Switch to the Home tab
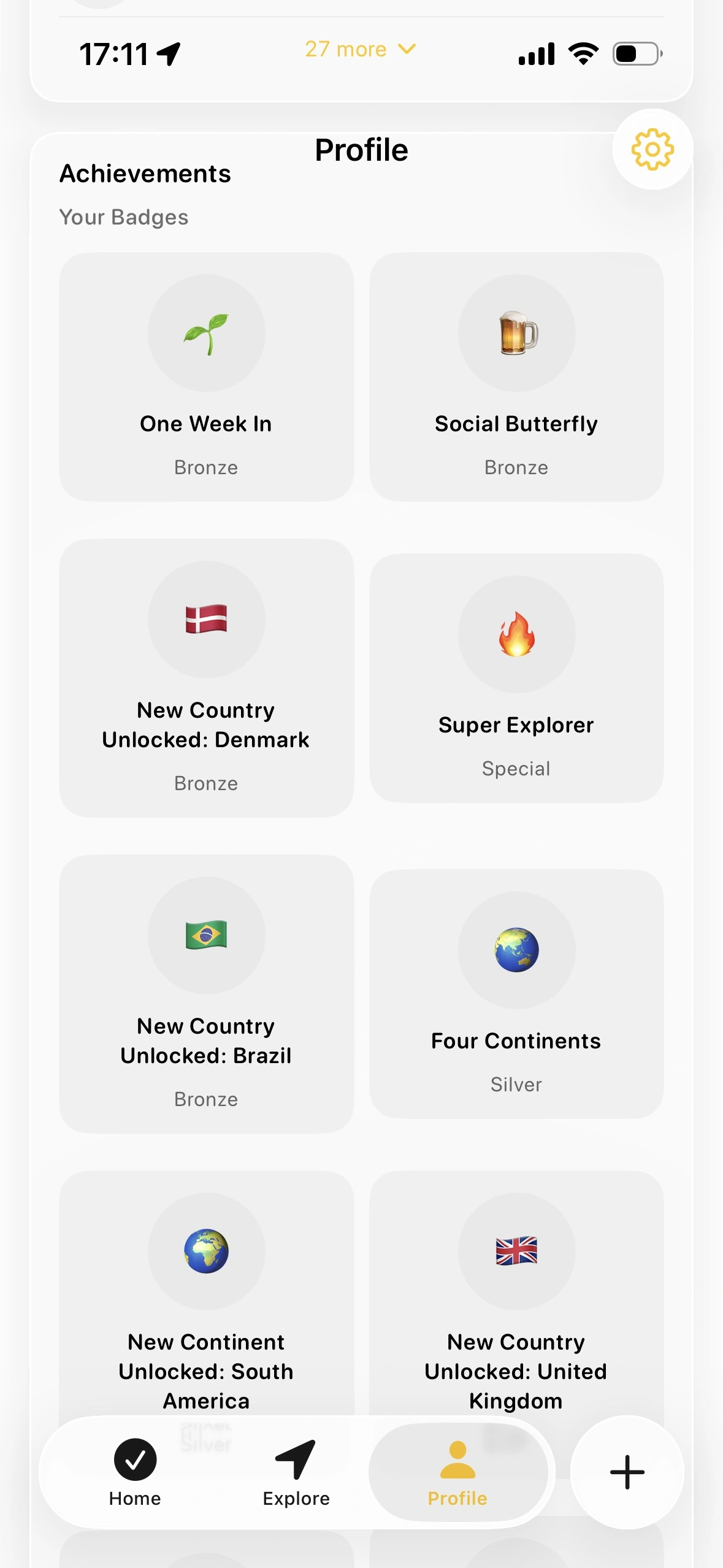The image size is (723, 1568). pos(135,1472)
